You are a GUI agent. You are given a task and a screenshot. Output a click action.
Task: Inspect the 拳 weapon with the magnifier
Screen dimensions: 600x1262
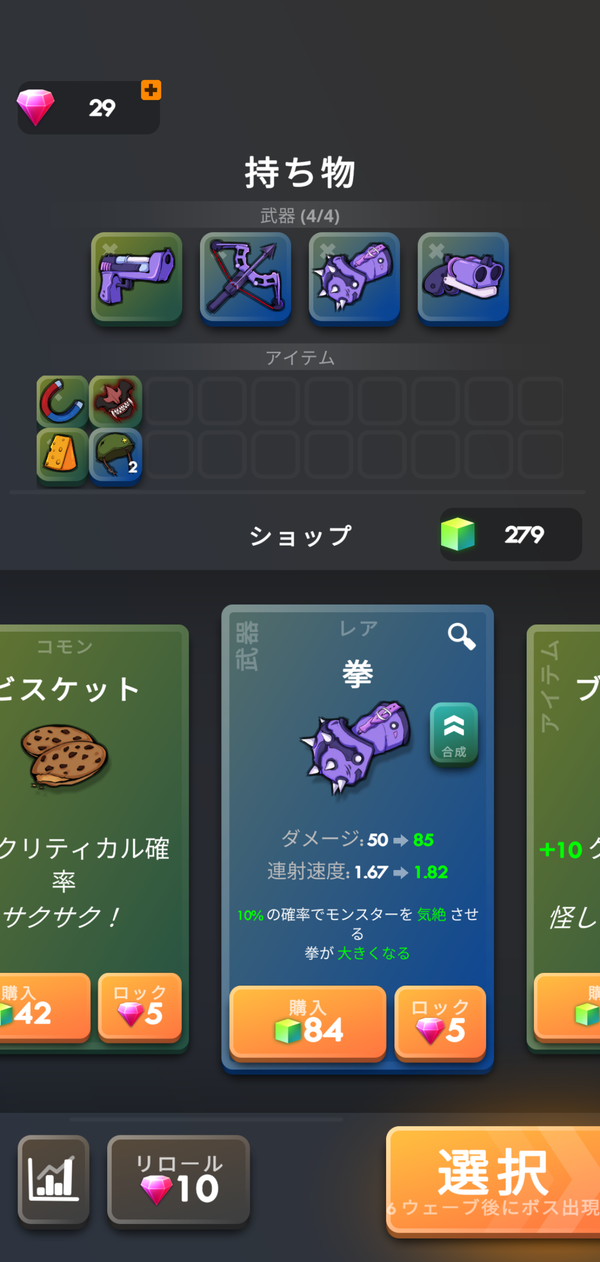[461, 636]
